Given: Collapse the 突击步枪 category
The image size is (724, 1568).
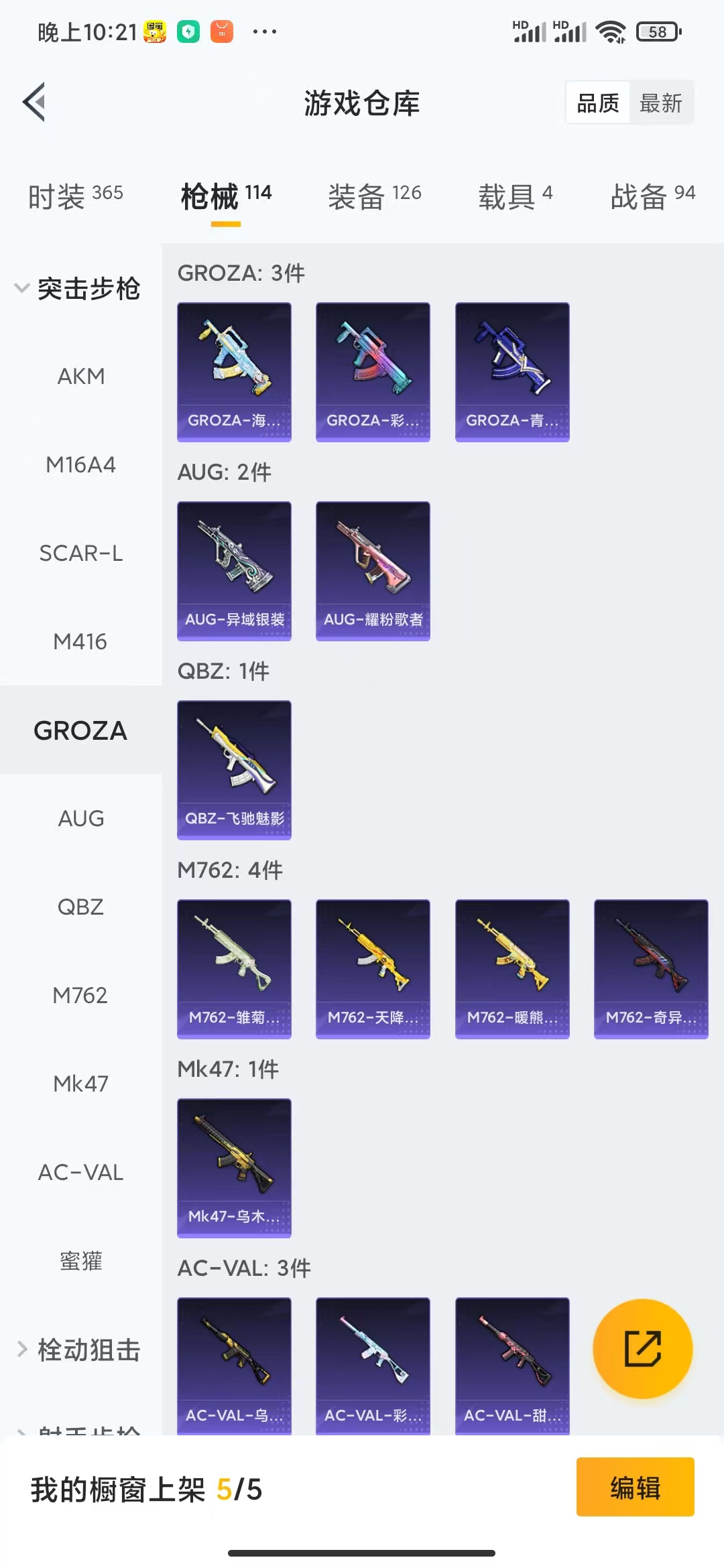Looking at the screenshot, I should [x=77, y=289].
